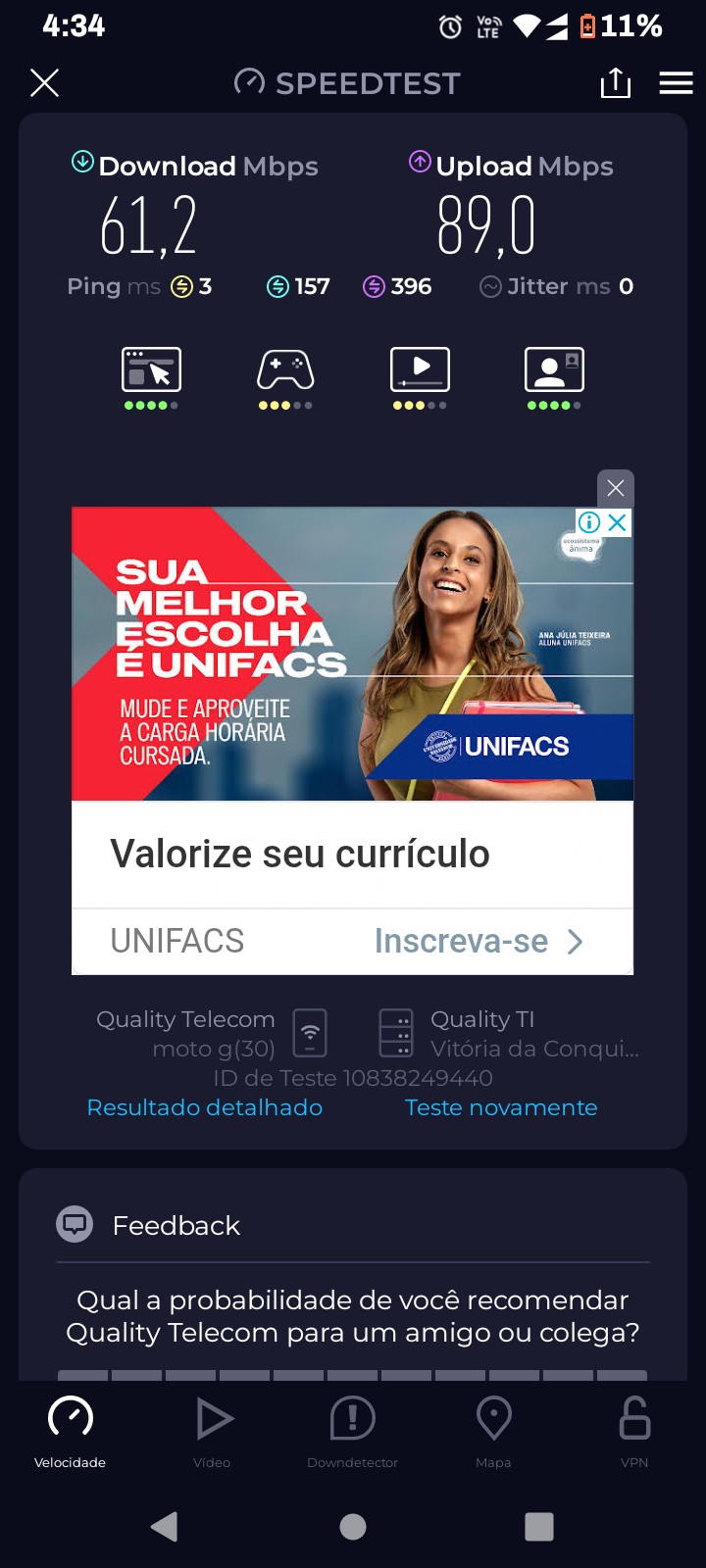Viewport: 706px width, 1568px height.
Task: Open the hamburger menu
Action: 676,83
